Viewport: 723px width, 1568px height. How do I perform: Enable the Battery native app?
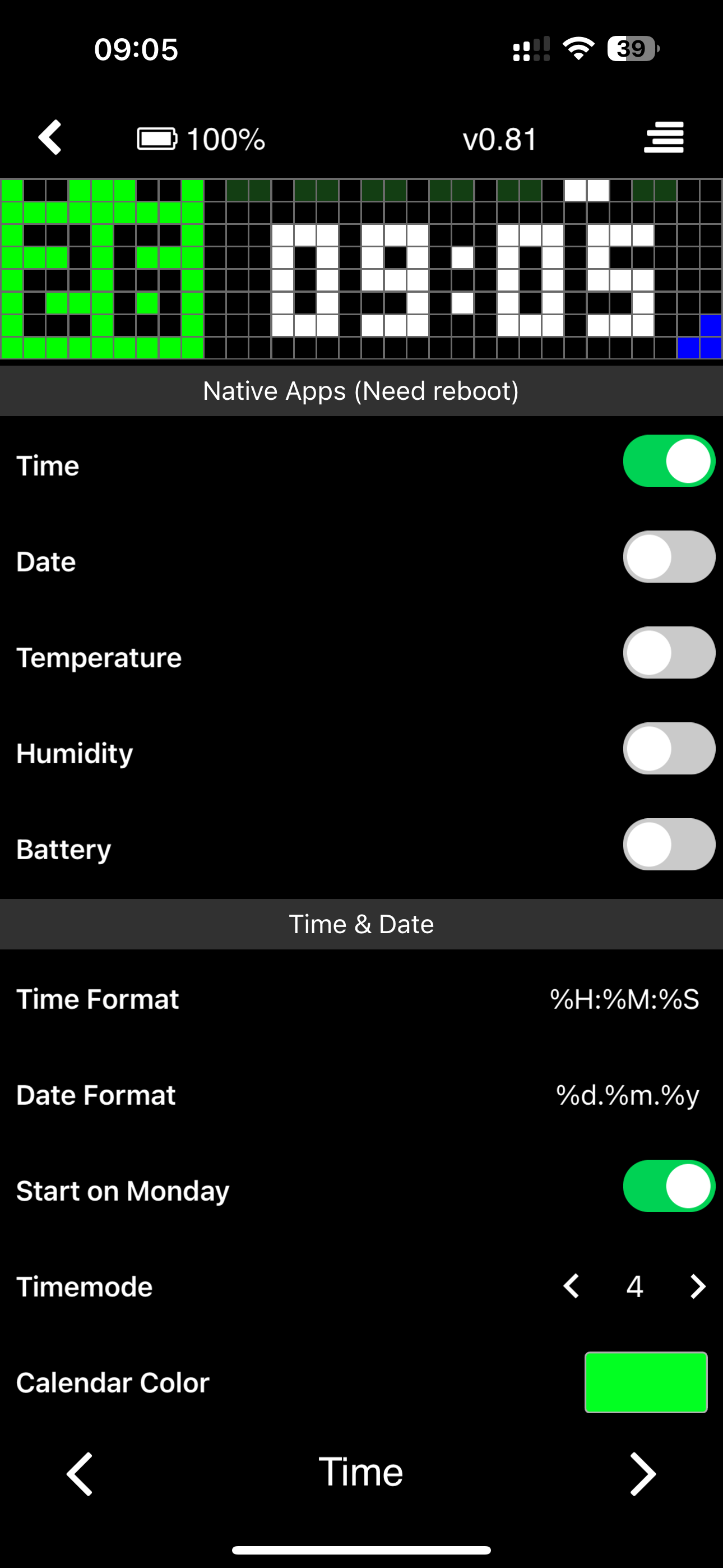tap(668, 844)
